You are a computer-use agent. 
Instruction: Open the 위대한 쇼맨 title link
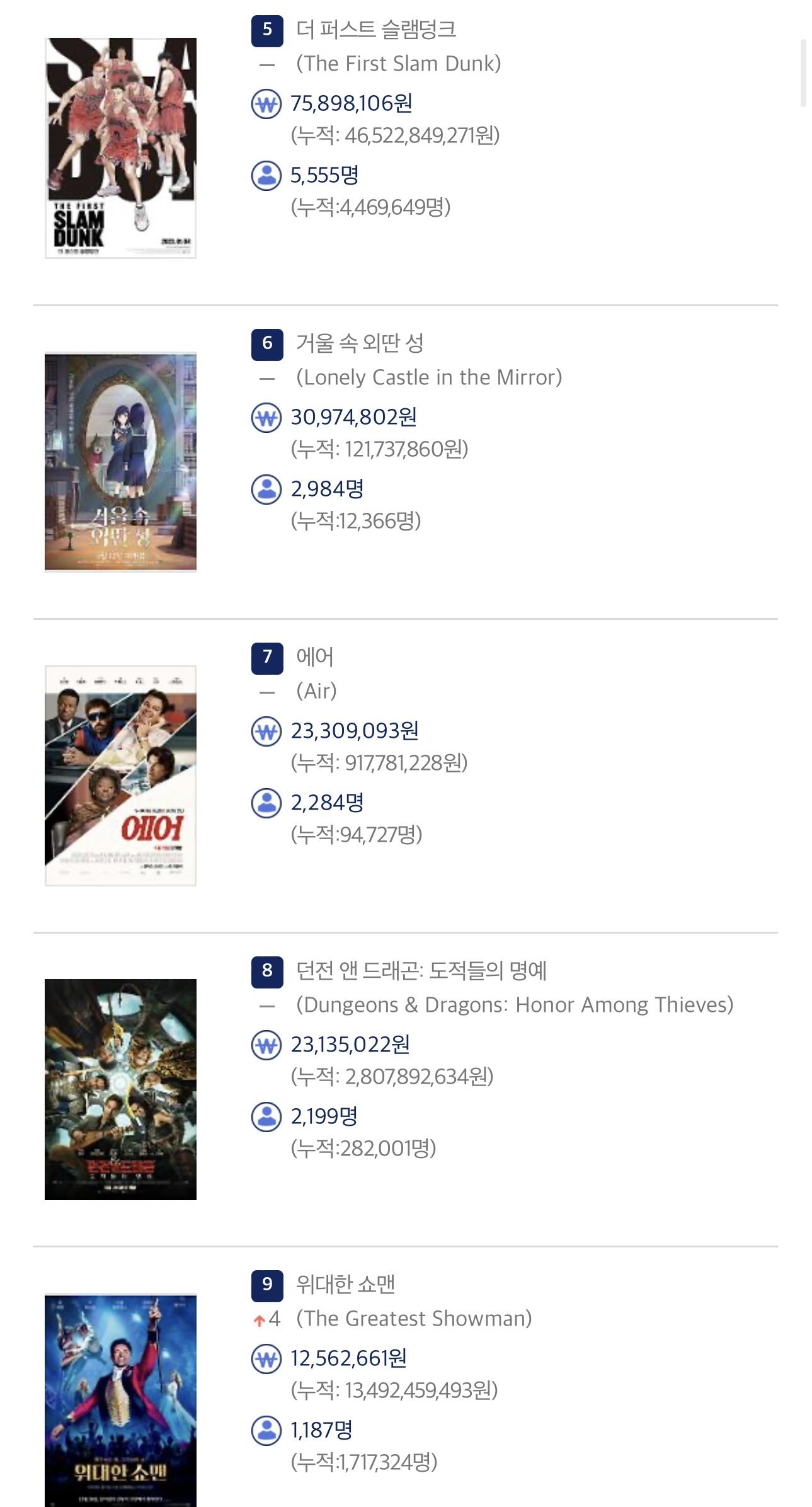(345, 1285)
